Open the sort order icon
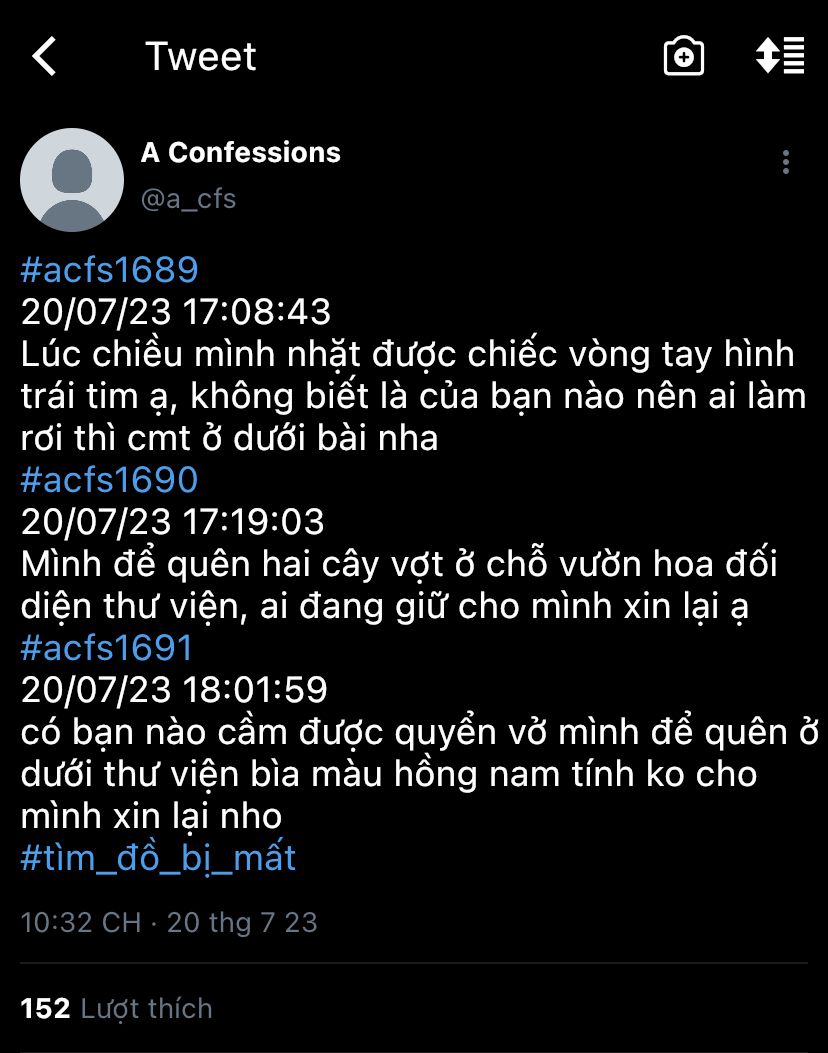Viewport: 828px width, 1053px height. point(780,56)
